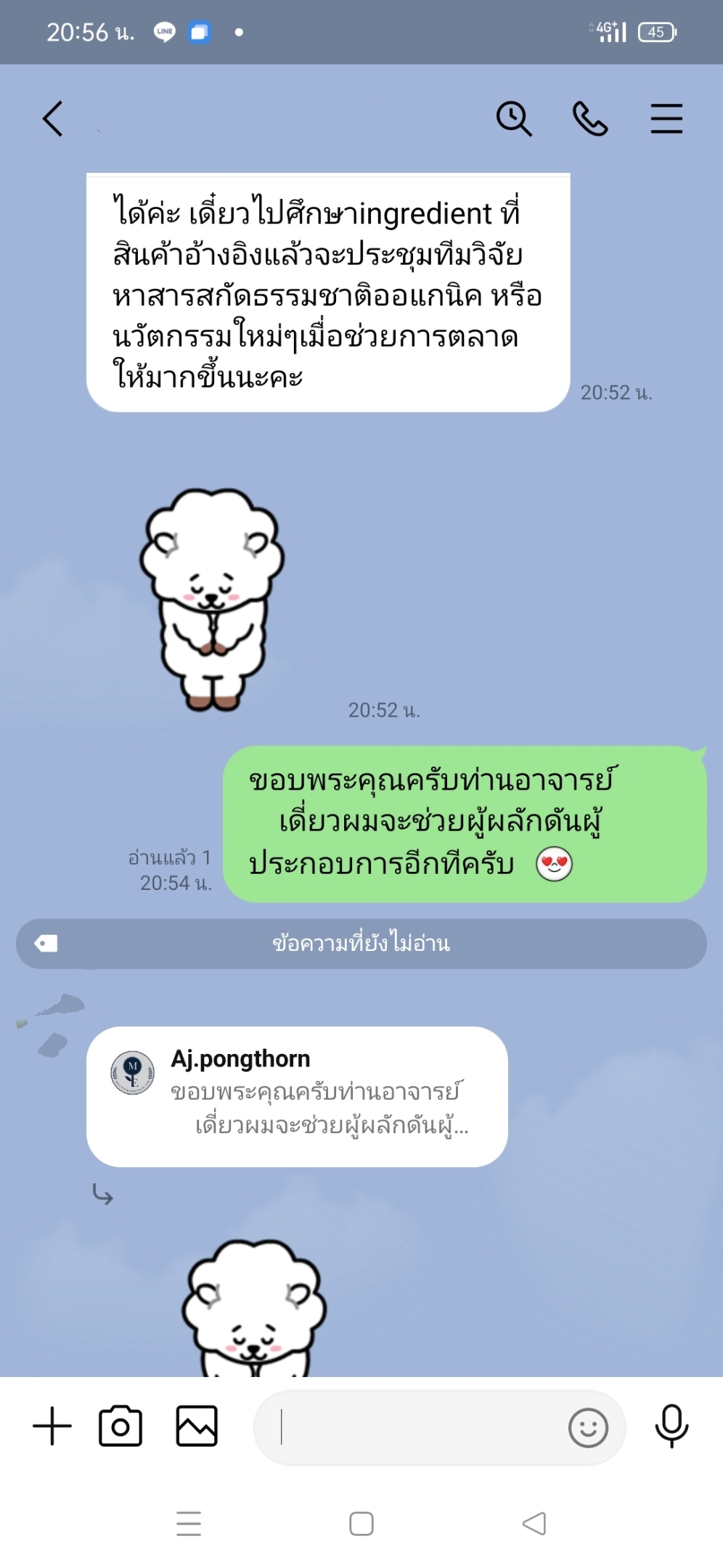Open chat search
The image size is (723, 1568).
(x=514, y=118)
